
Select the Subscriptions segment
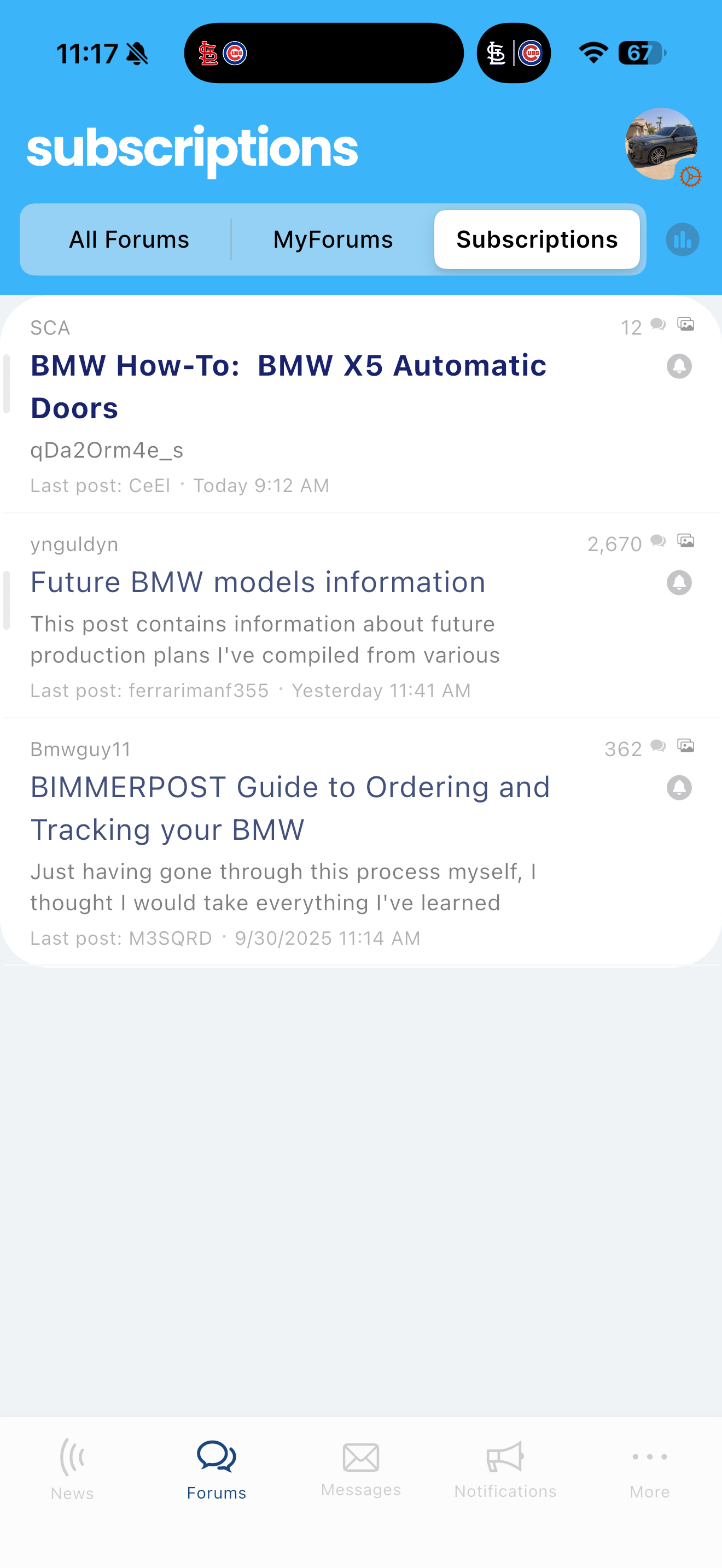click(x=537, y=239)
